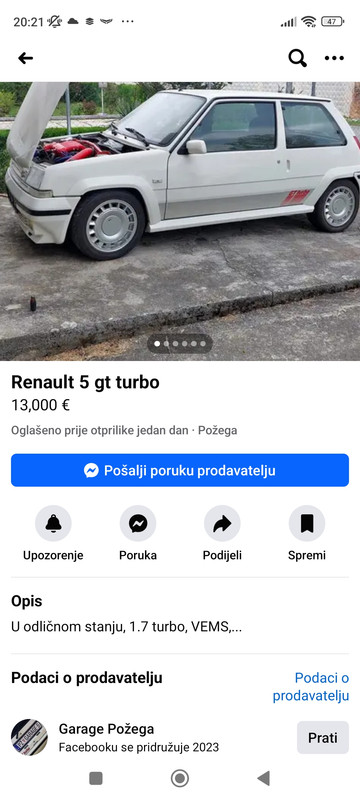Expand the truncated Opis description
This screenshot has height=800, width=360.
pyautogui.click(x=126, y=627)
